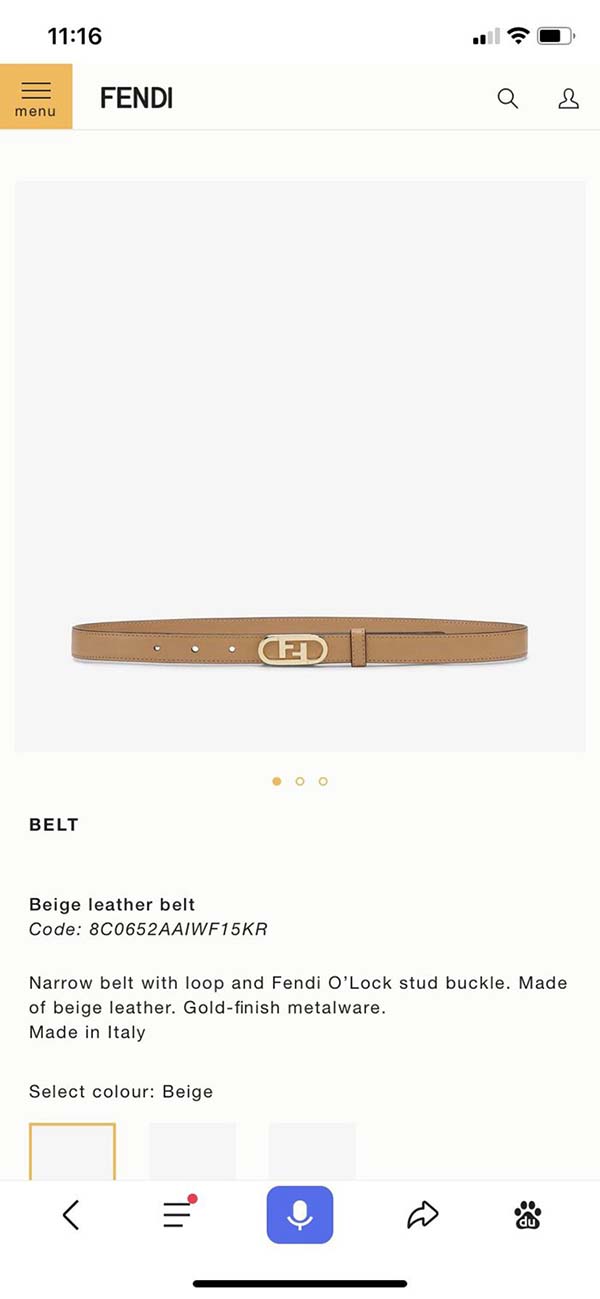Go back with the browser arrow
The image size is (600, 1299).
coord(70,1215)
